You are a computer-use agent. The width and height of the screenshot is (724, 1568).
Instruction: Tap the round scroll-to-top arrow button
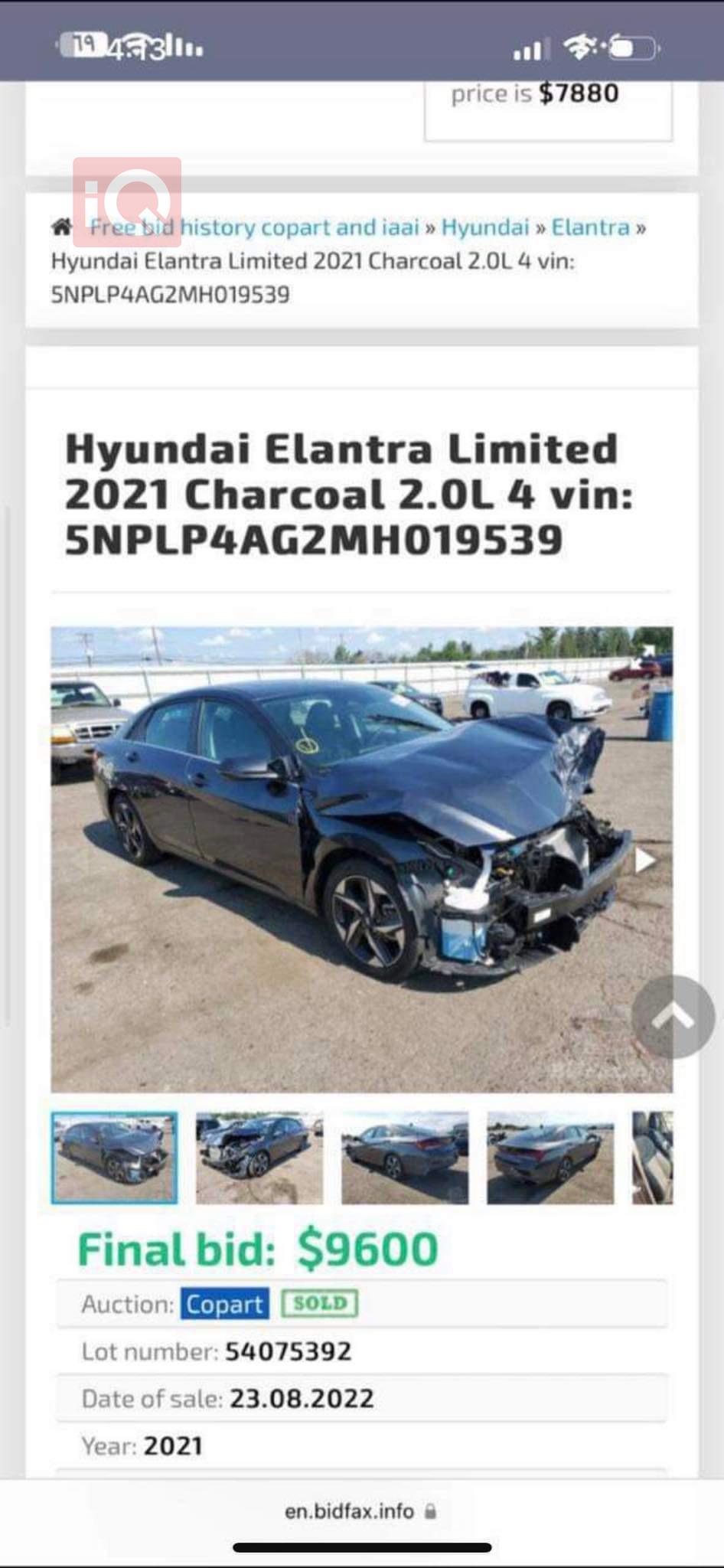[673, 1017]
